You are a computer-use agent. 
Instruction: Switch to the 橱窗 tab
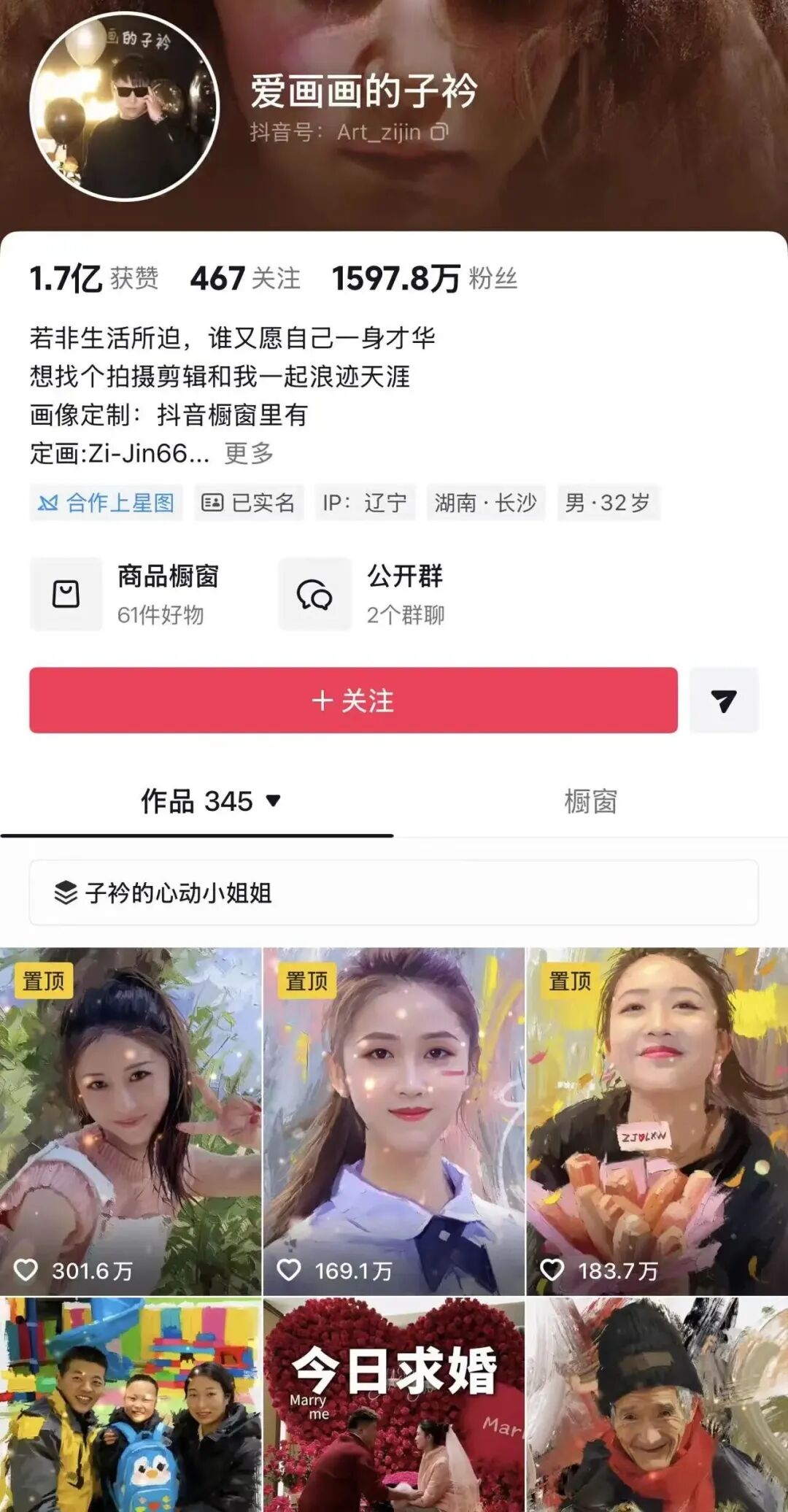tap(590, 801)
